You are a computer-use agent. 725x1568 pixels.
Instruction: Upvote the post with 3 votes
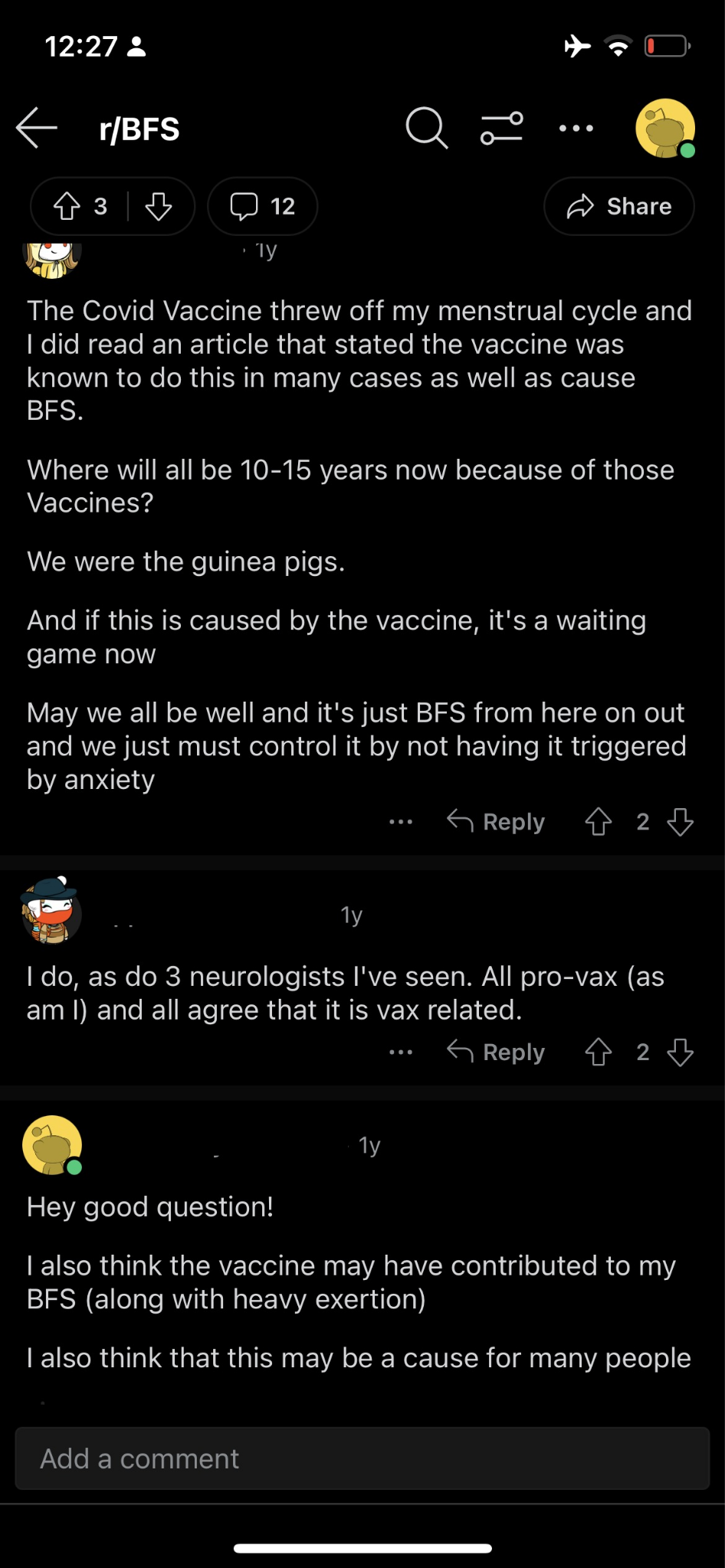67,206
